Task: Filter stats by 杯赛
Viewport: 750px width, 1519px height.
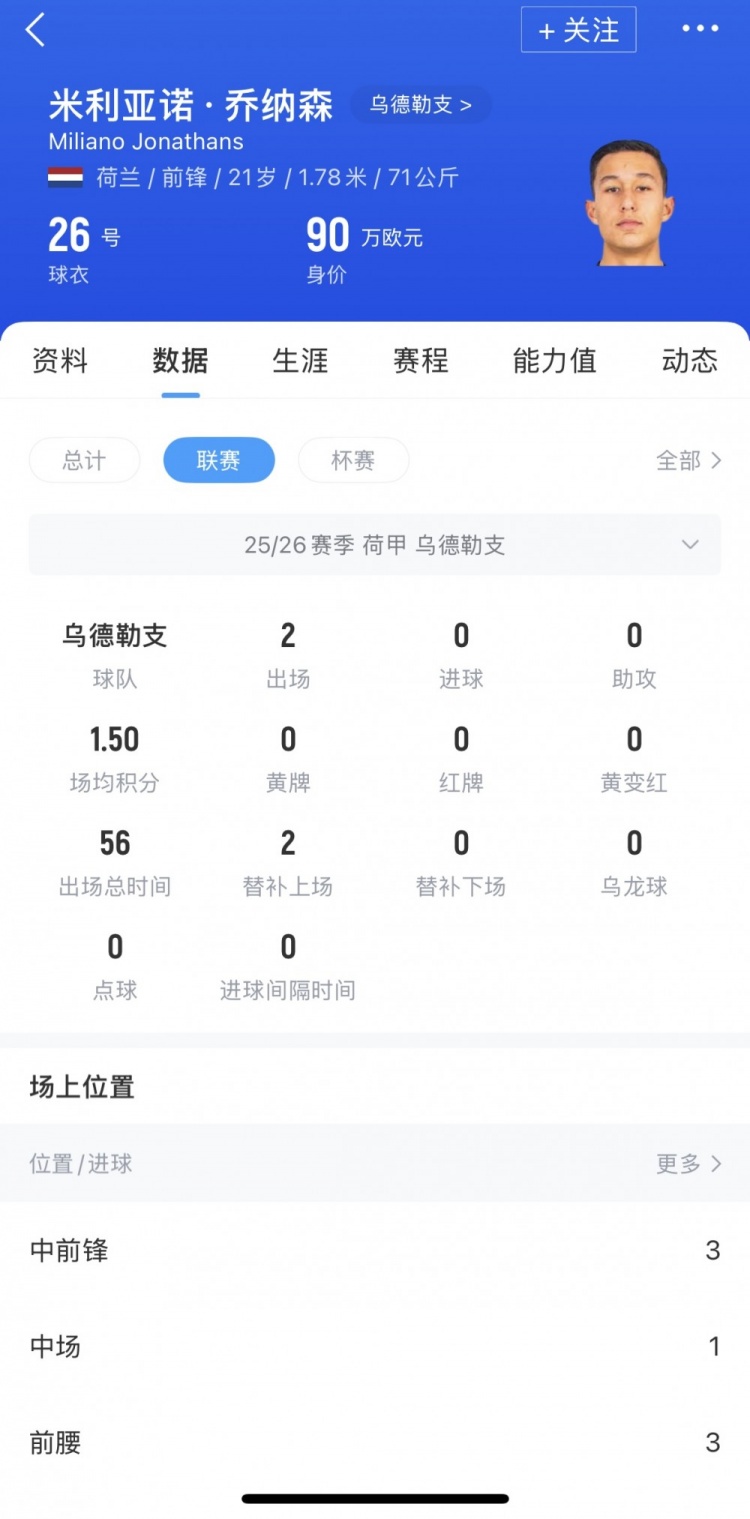Action: (353, 460)
